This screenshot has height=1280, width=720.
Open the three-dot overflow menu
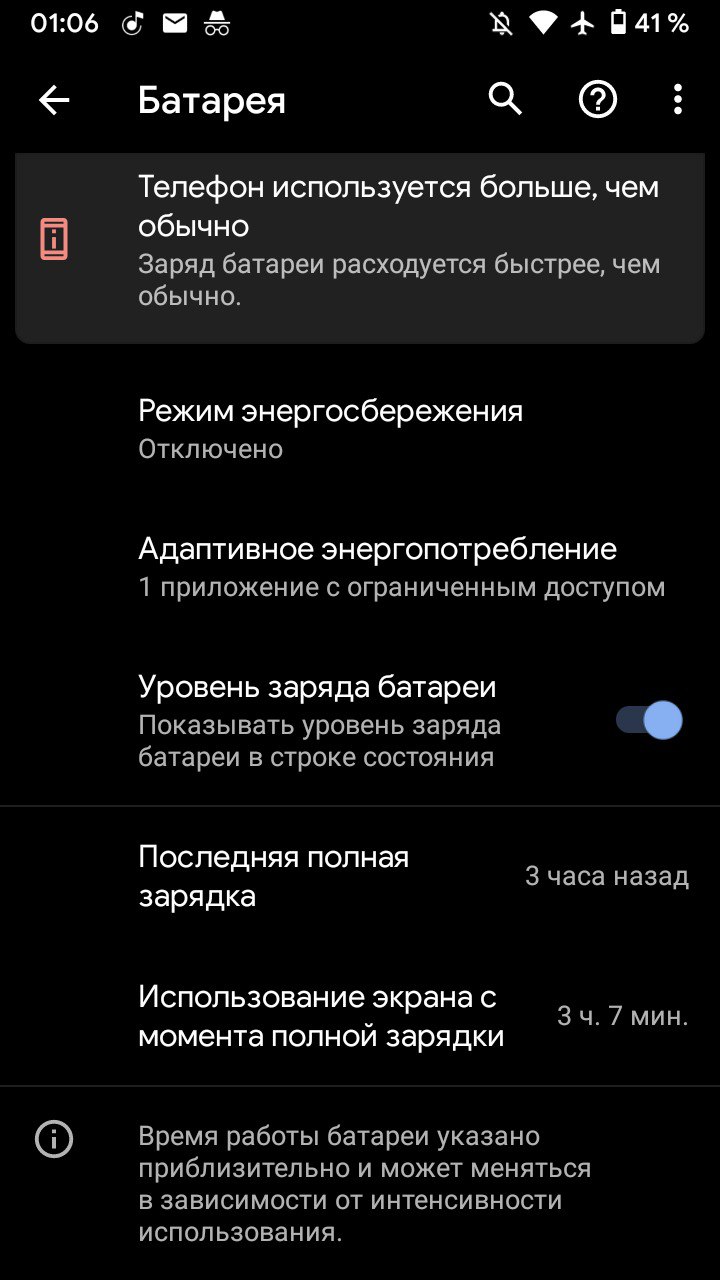click(678, 99)
